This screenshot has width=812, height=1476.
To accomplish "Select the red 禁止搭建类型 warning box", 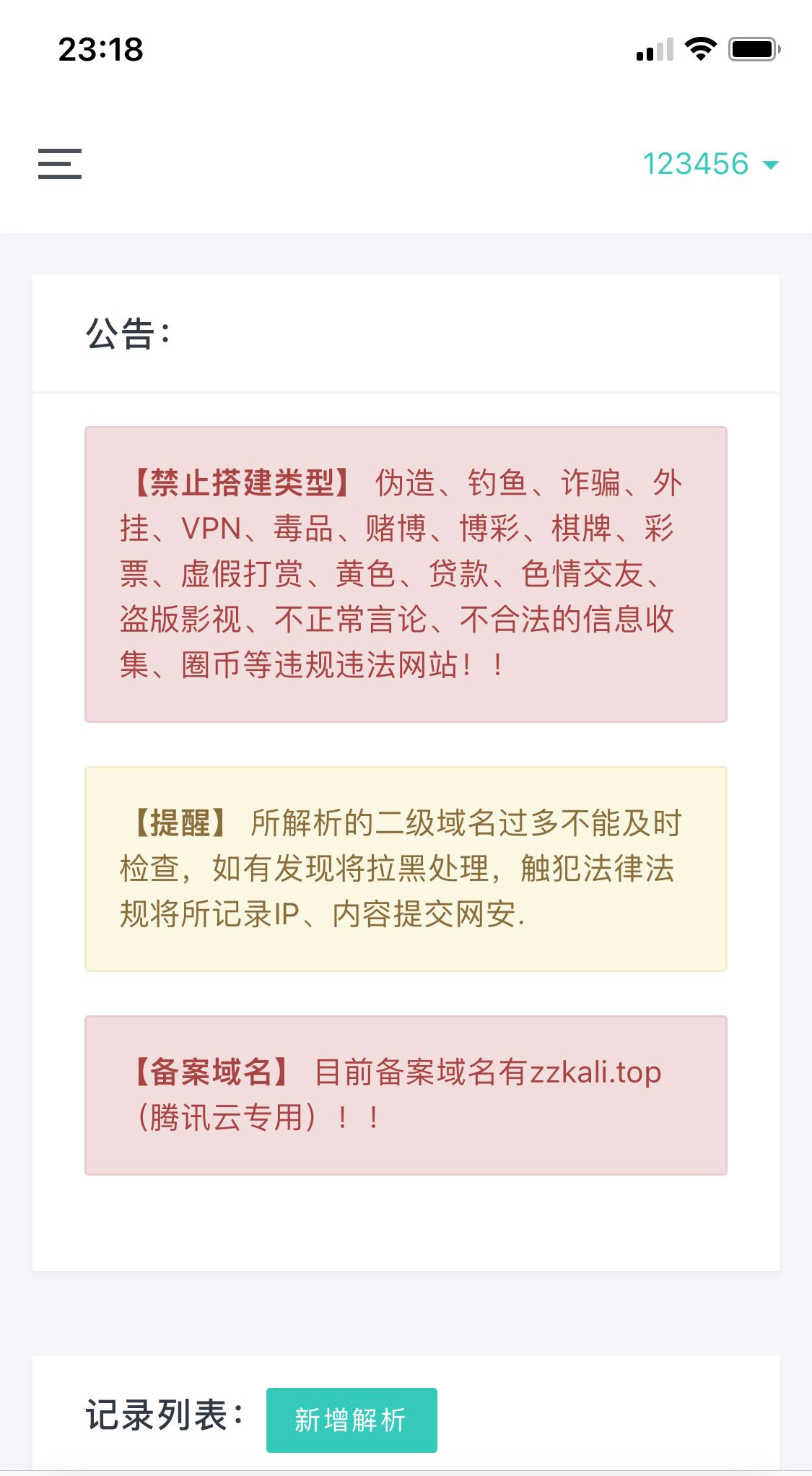I will coord(406,574).
